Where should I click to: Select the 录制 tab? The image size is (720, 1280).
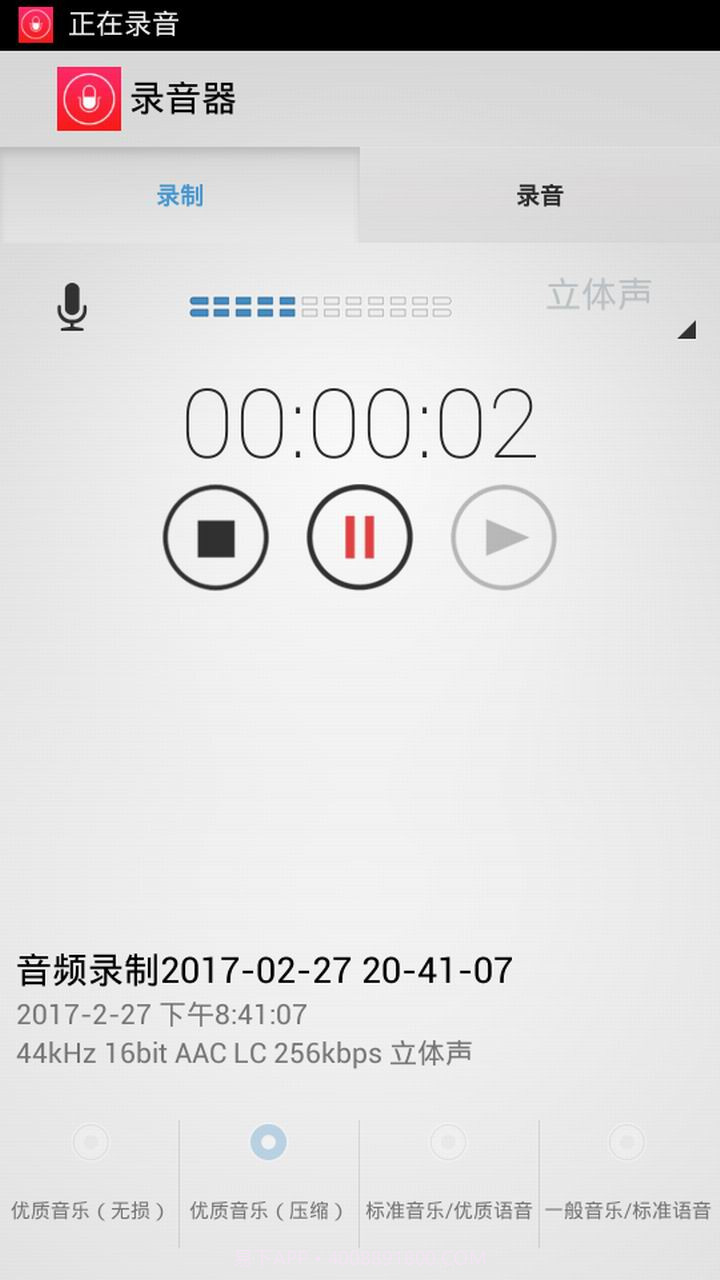click(180, 196)
